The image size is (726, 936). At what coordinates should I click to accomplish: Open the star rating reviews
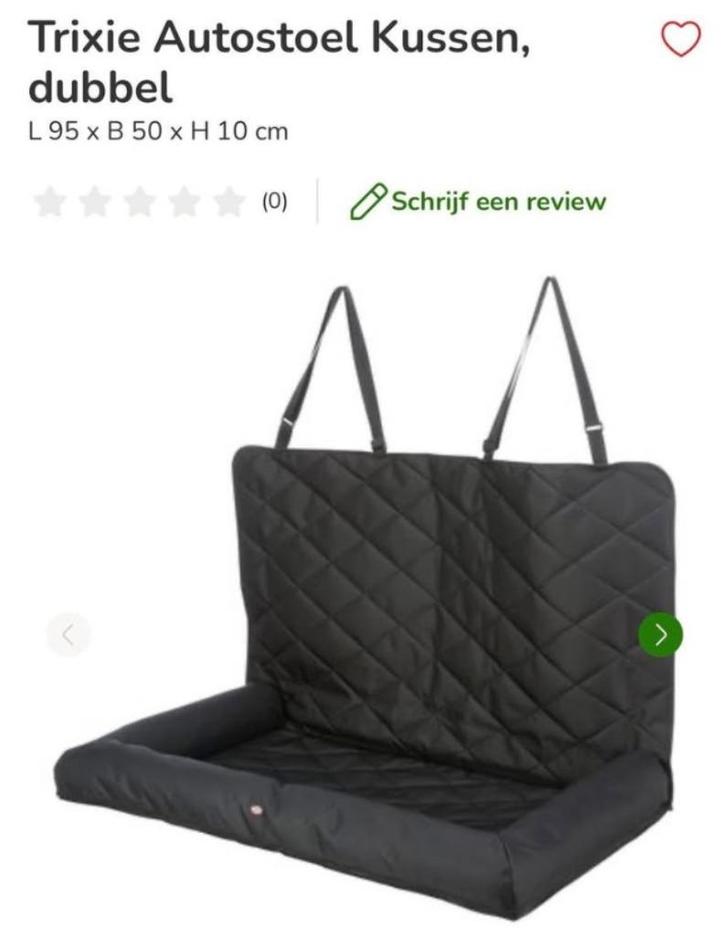pyautogui.click(x=140, y=202)
